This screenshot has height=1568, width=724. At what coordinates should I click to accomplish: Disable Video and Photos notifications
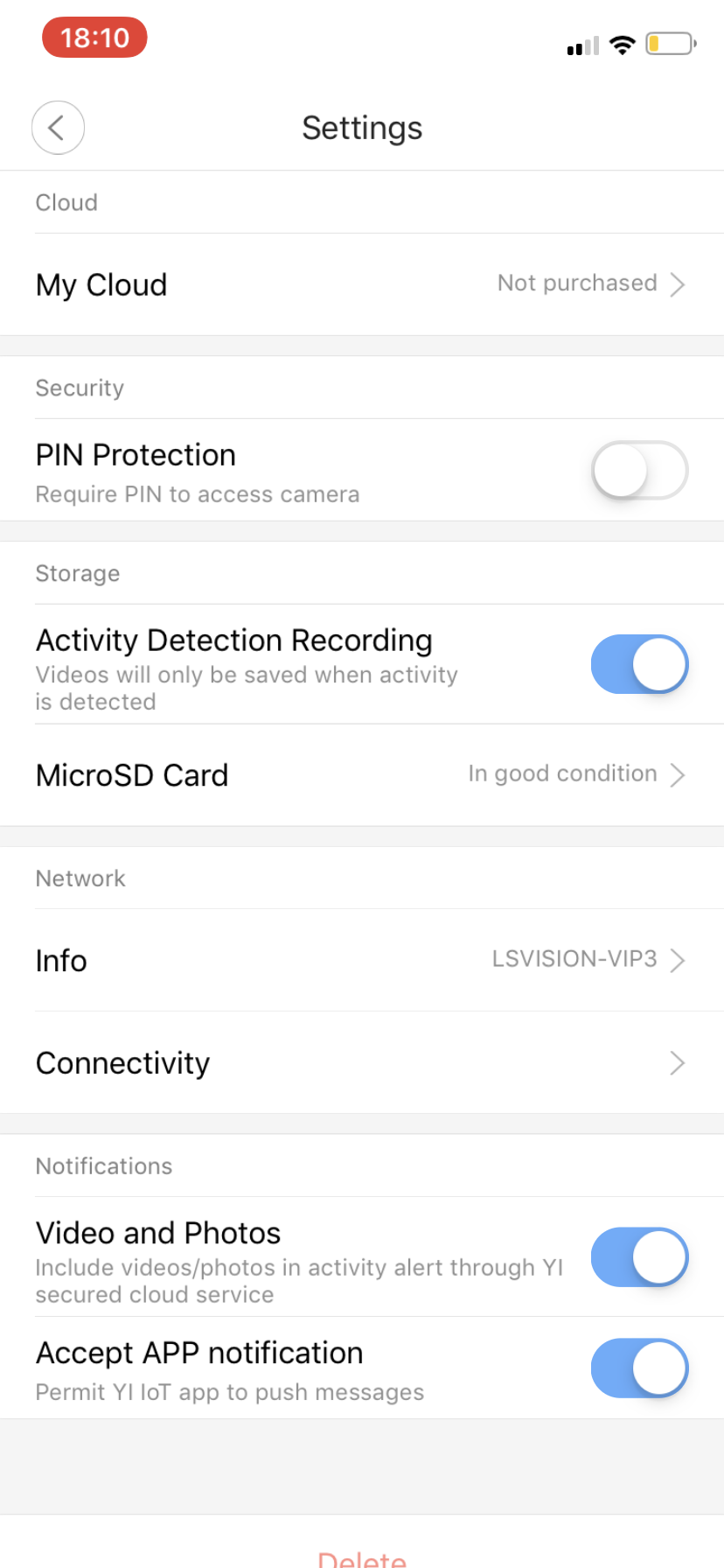tap(640, 1257)
